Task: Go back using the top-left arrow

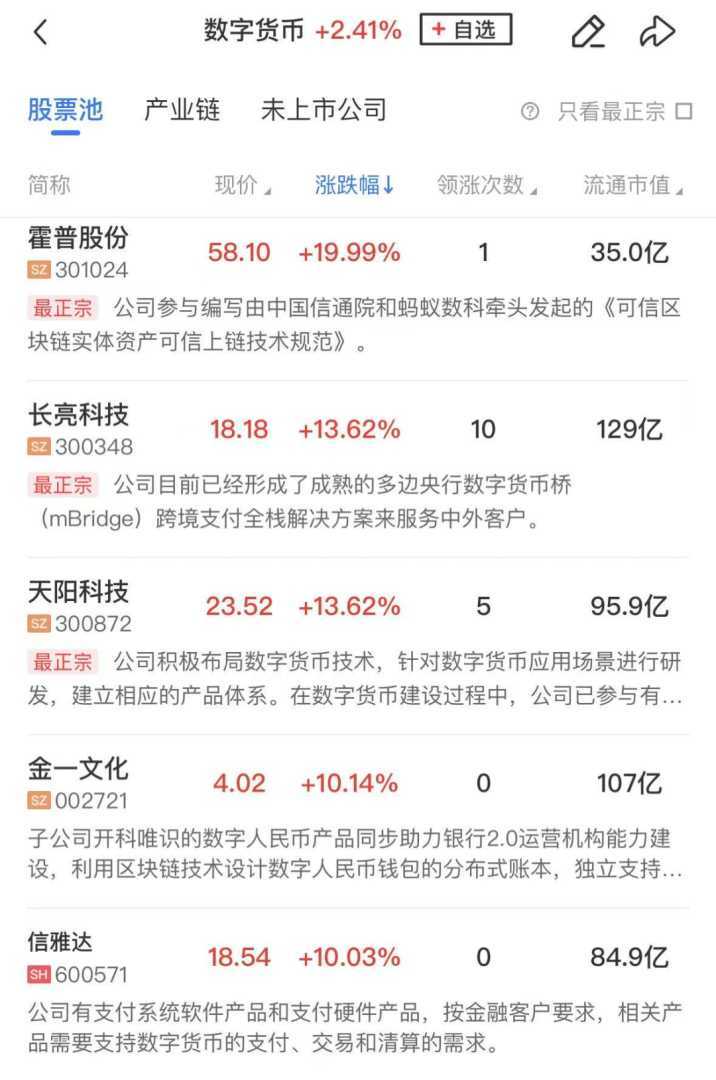Action: click(x=41, y=32)
